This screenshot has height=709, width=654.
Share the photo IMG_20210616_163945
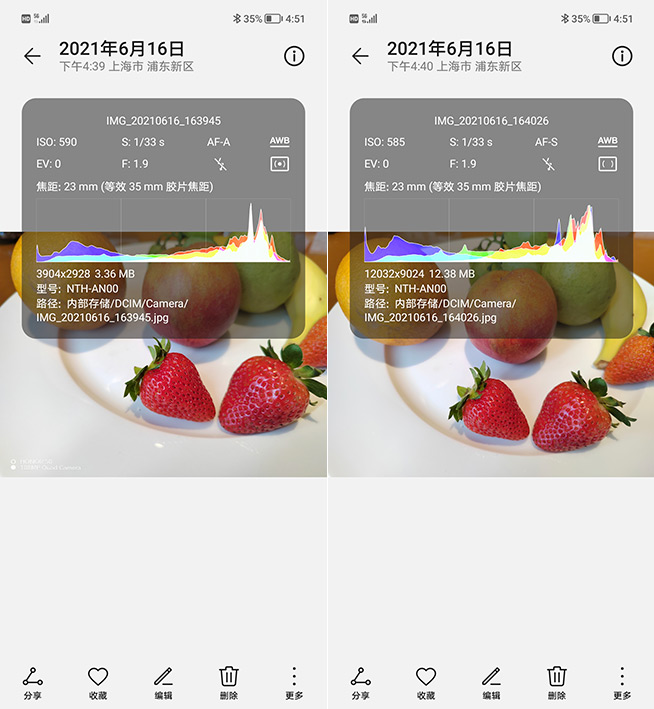(33, 682)
